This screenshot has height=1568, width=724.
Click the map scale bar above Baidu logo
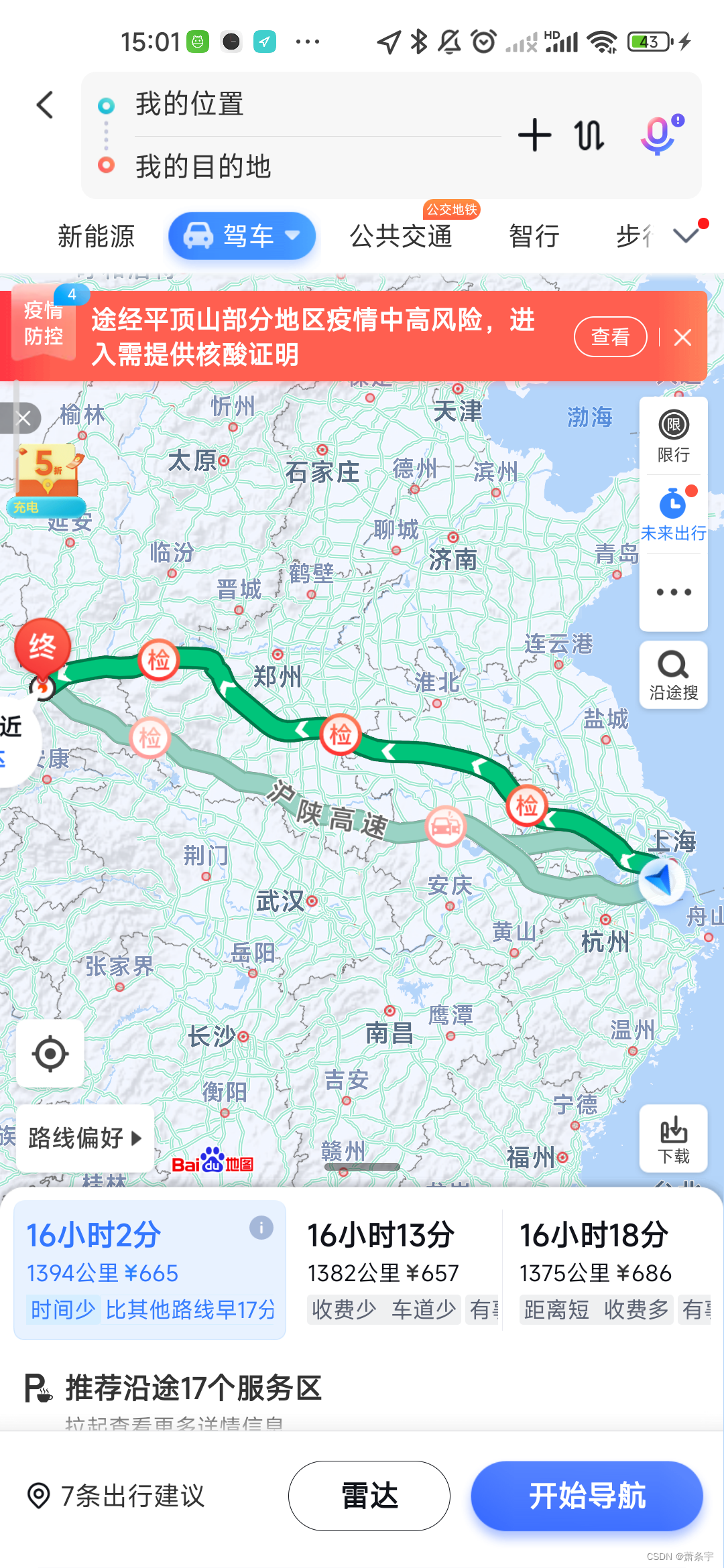[362, 1165]
